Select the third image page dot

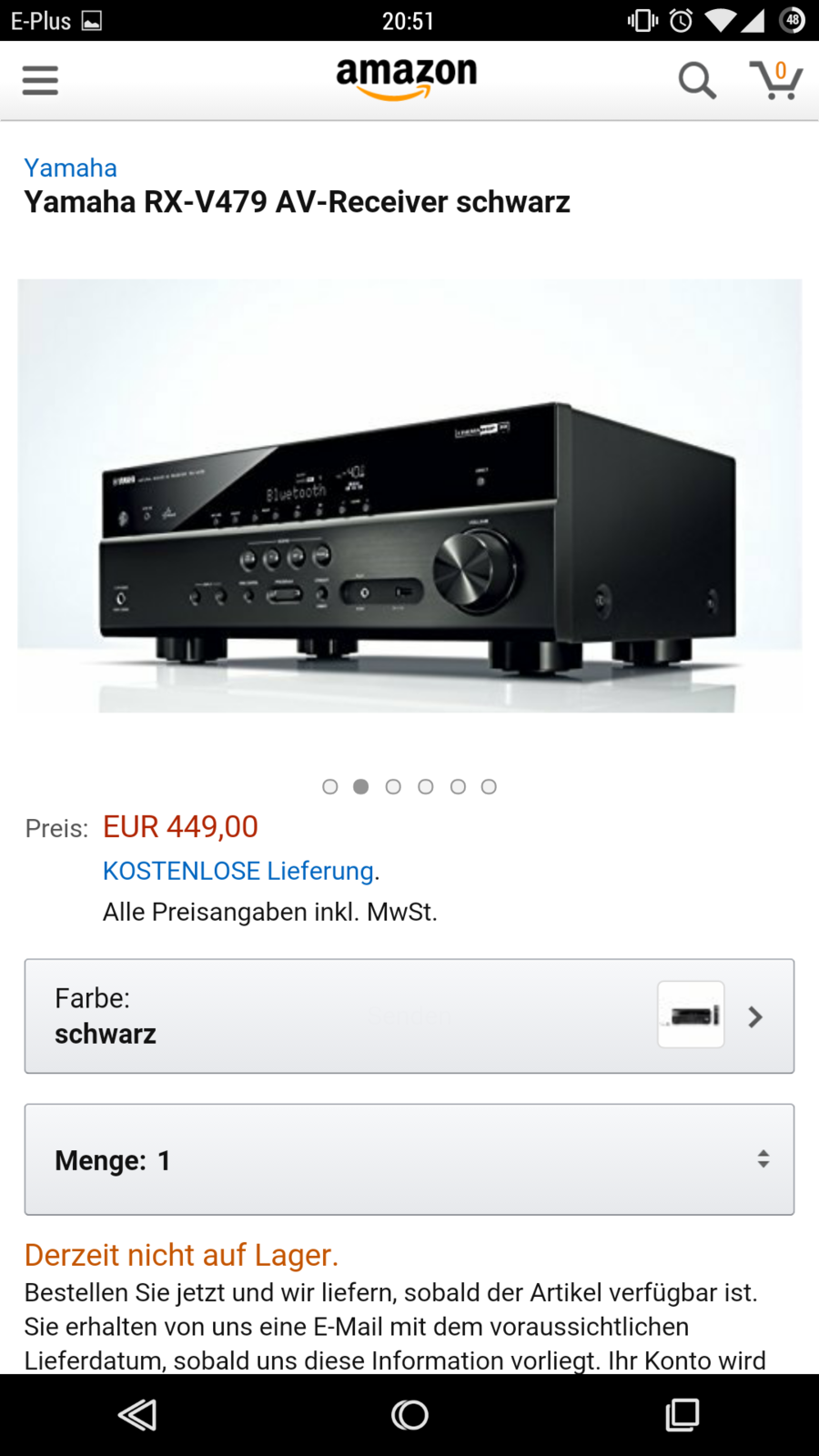pyautogui.click(x=393, y=786)
